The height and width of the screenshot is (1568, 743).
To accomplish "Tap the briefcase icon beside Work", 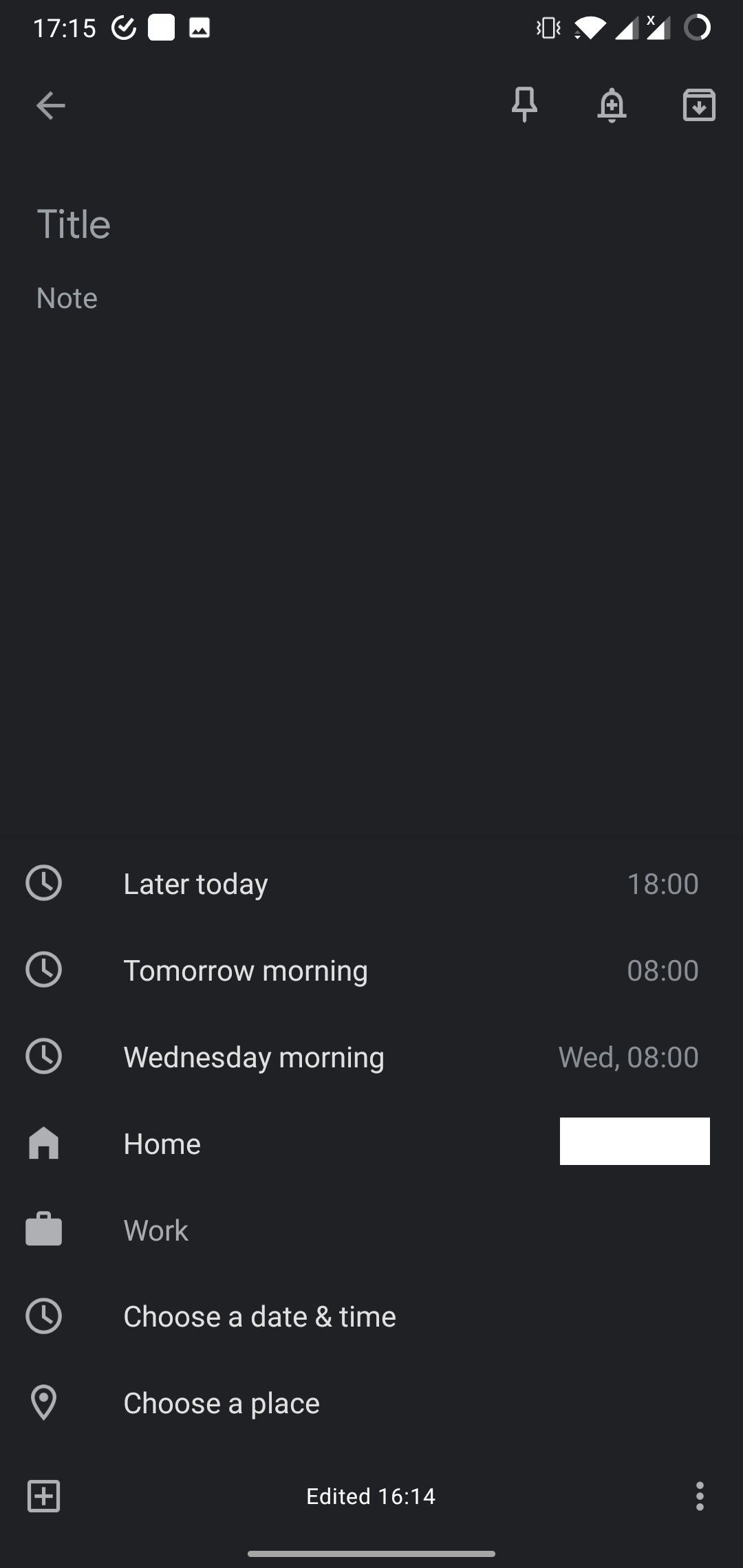I will (x=43, y=1230).
